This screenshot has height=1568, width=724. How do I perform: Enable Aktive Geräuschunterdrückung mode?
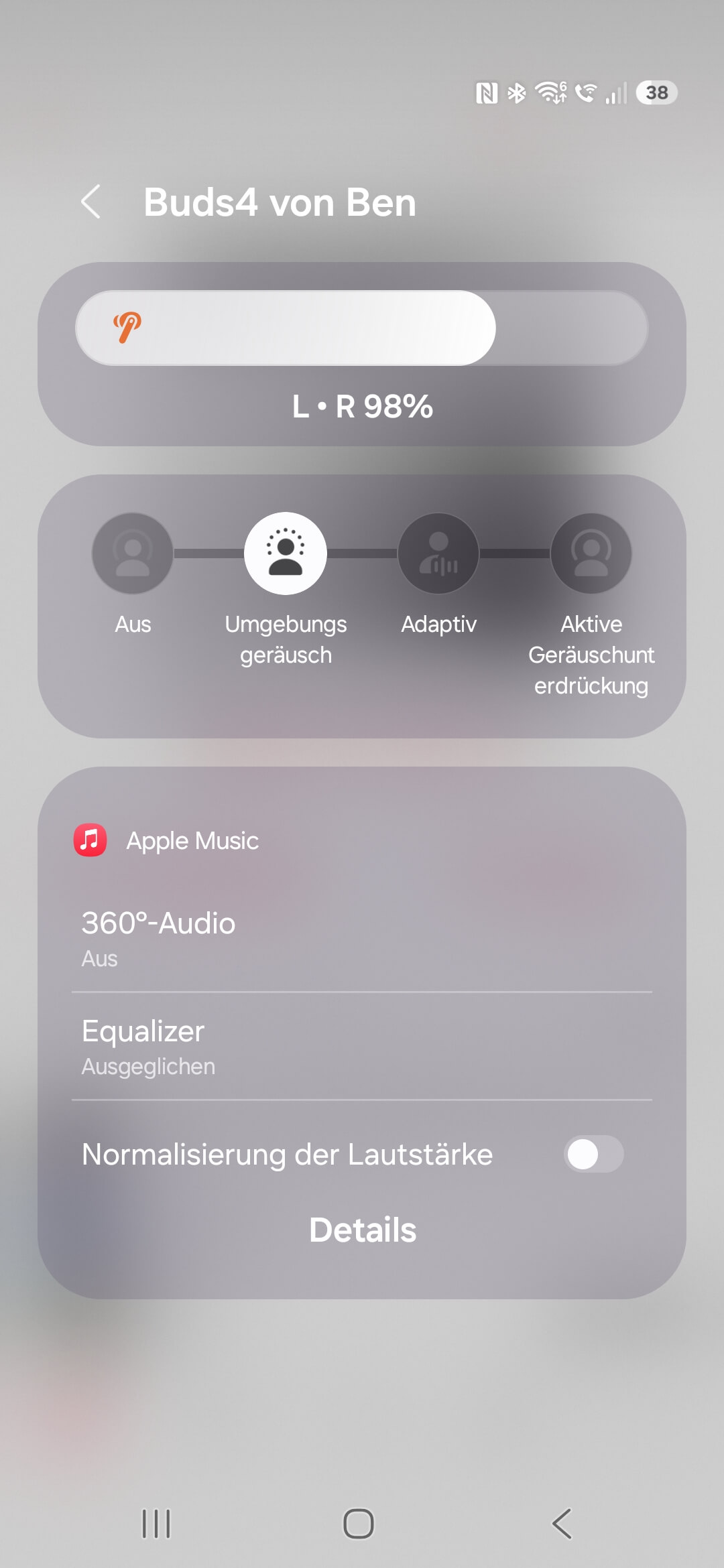(591, 553)
